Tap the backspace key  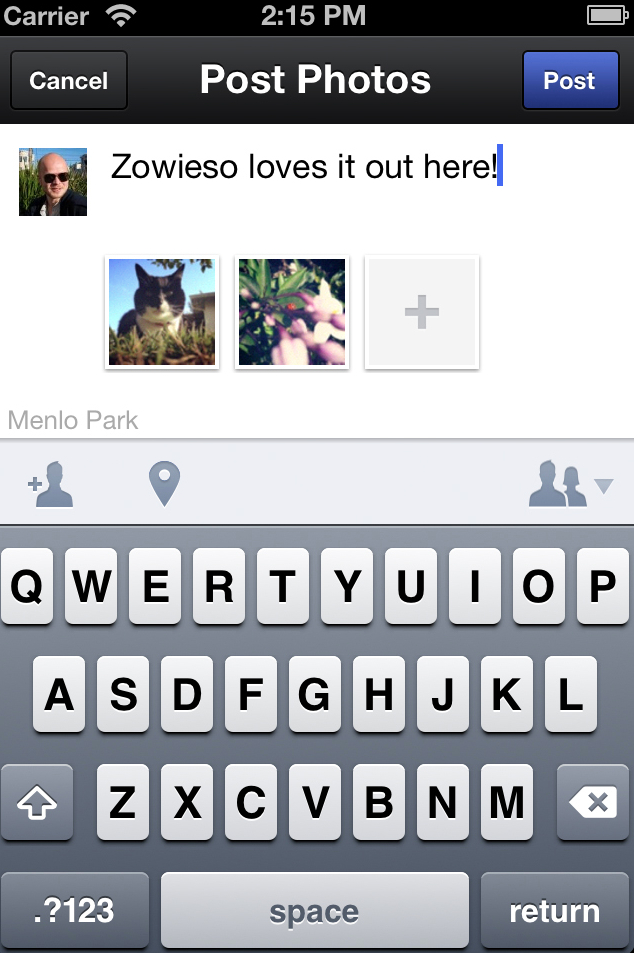point(593,801)
